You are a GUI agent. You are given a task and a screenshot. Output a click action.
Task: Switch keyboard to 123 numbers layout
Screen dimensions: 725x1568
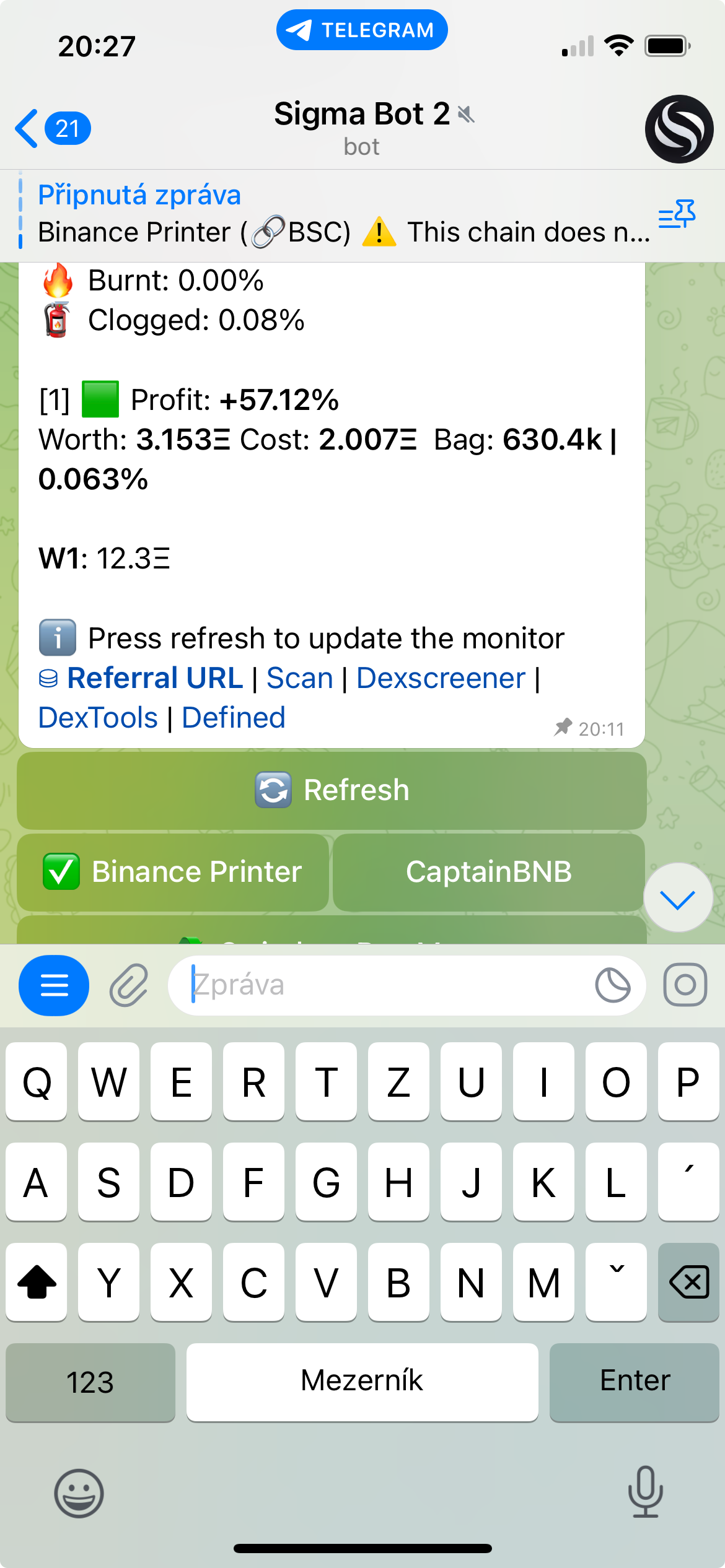[x=90, y=1382]
